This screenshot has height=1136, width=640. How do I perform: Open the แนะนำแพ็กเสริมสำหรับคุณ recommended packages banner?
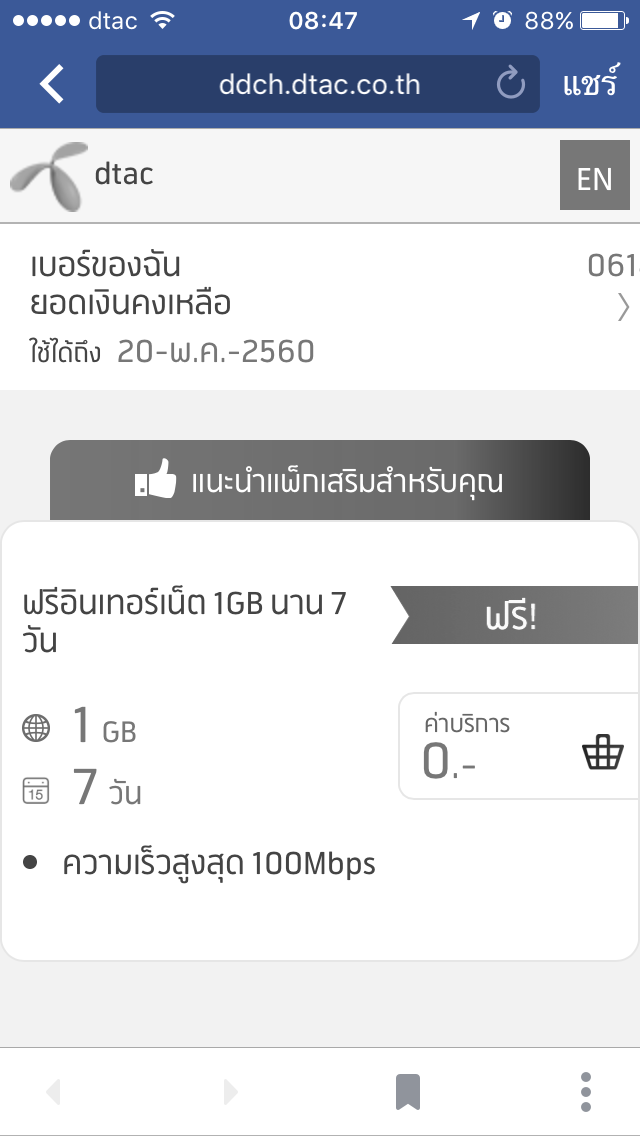320,483
